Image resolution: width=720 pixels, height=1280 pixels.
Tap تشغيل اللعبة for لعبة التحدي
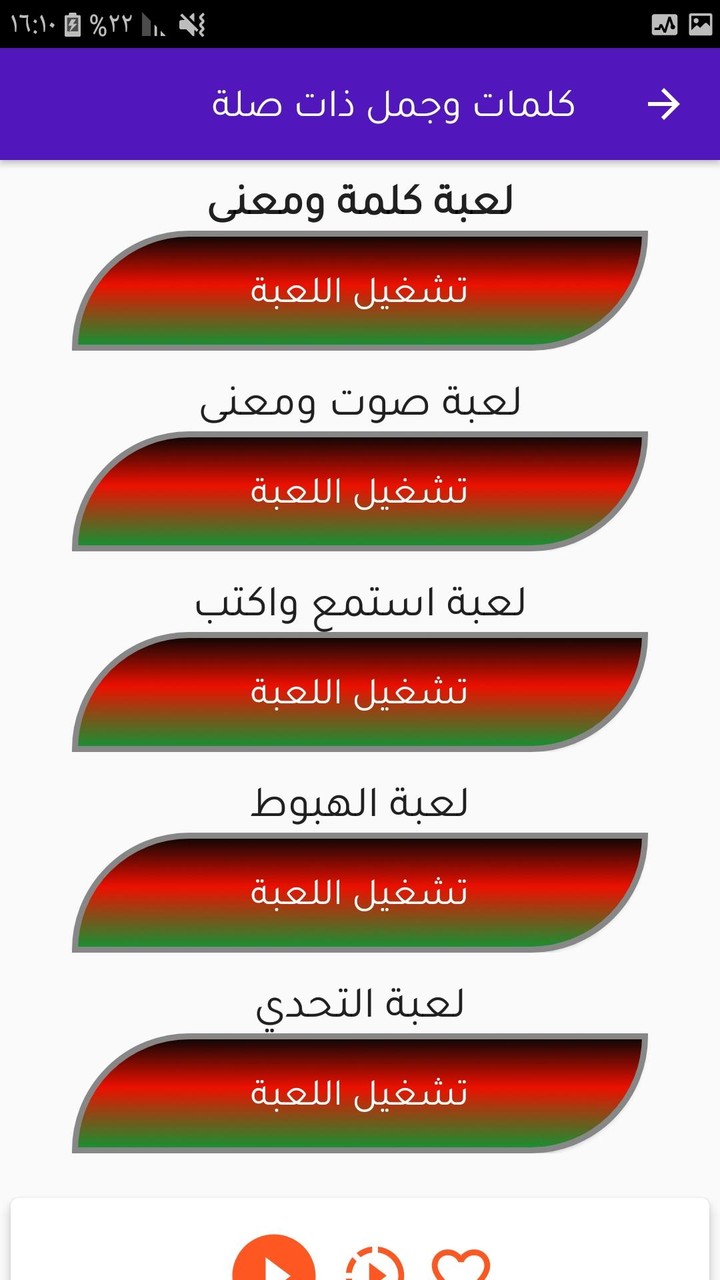click(360, 1092)
